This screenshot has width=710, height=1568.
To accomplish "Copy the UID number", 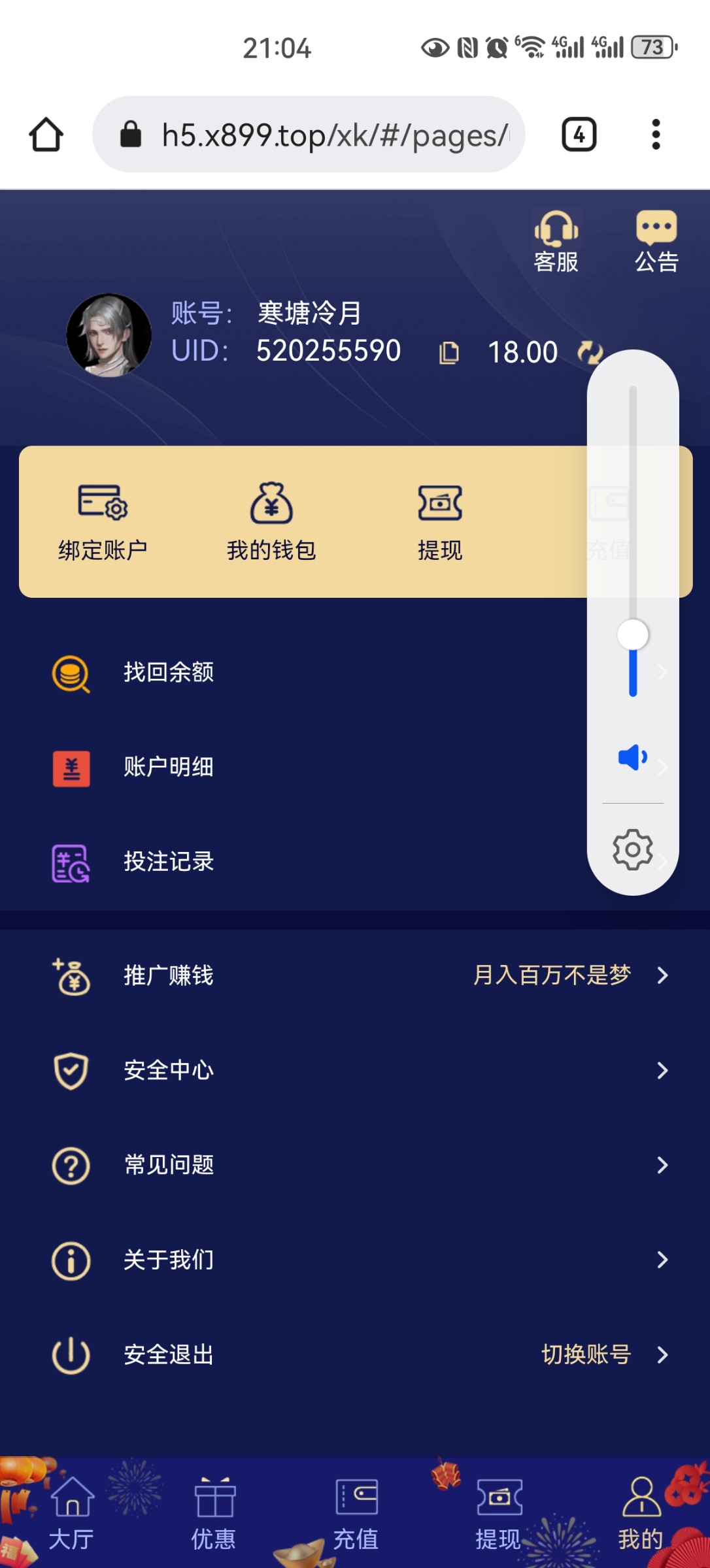I will tap(449, 353).
